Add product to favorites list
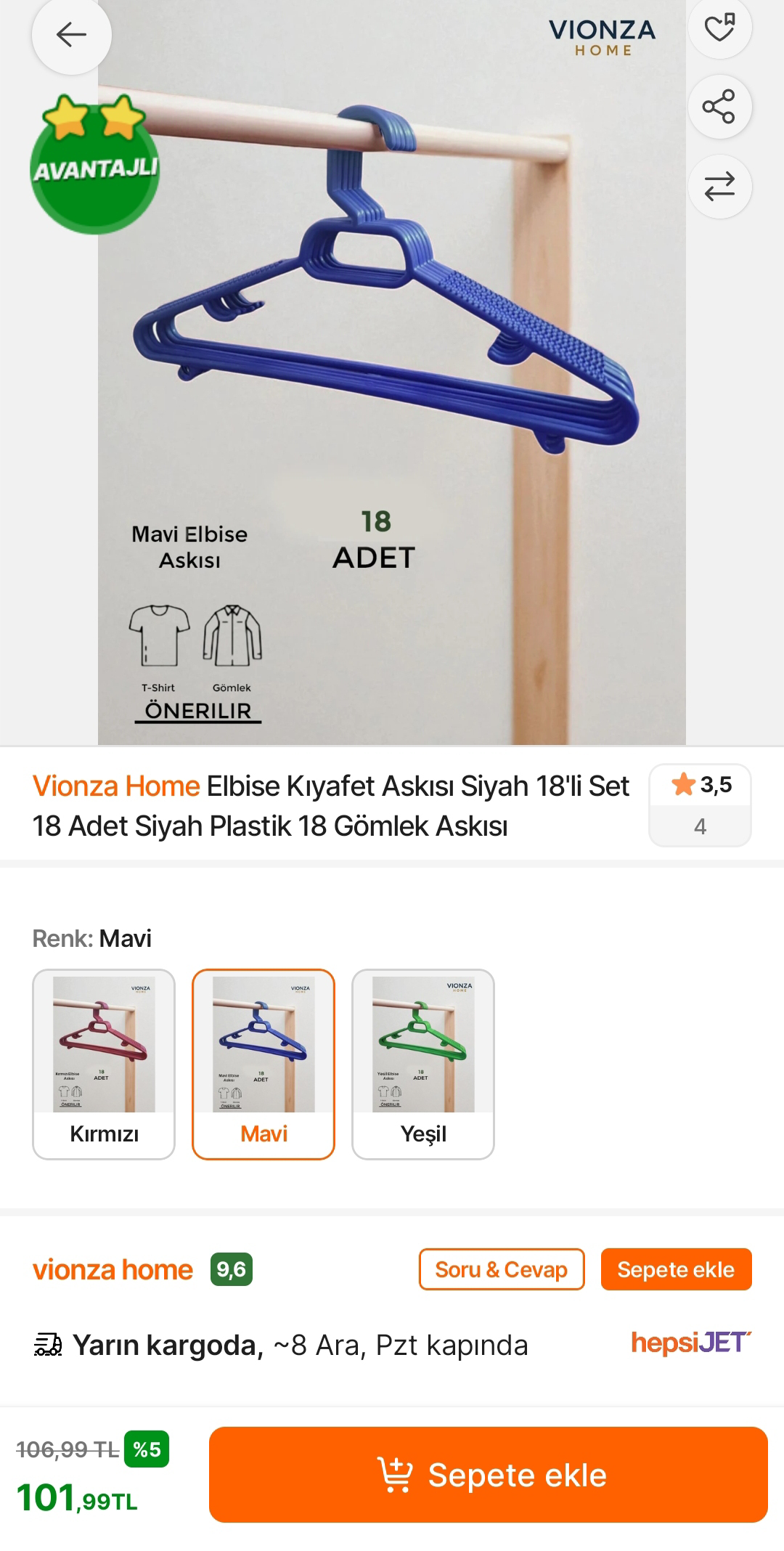This screenshot has width=784, height=1551. point(719,28)
